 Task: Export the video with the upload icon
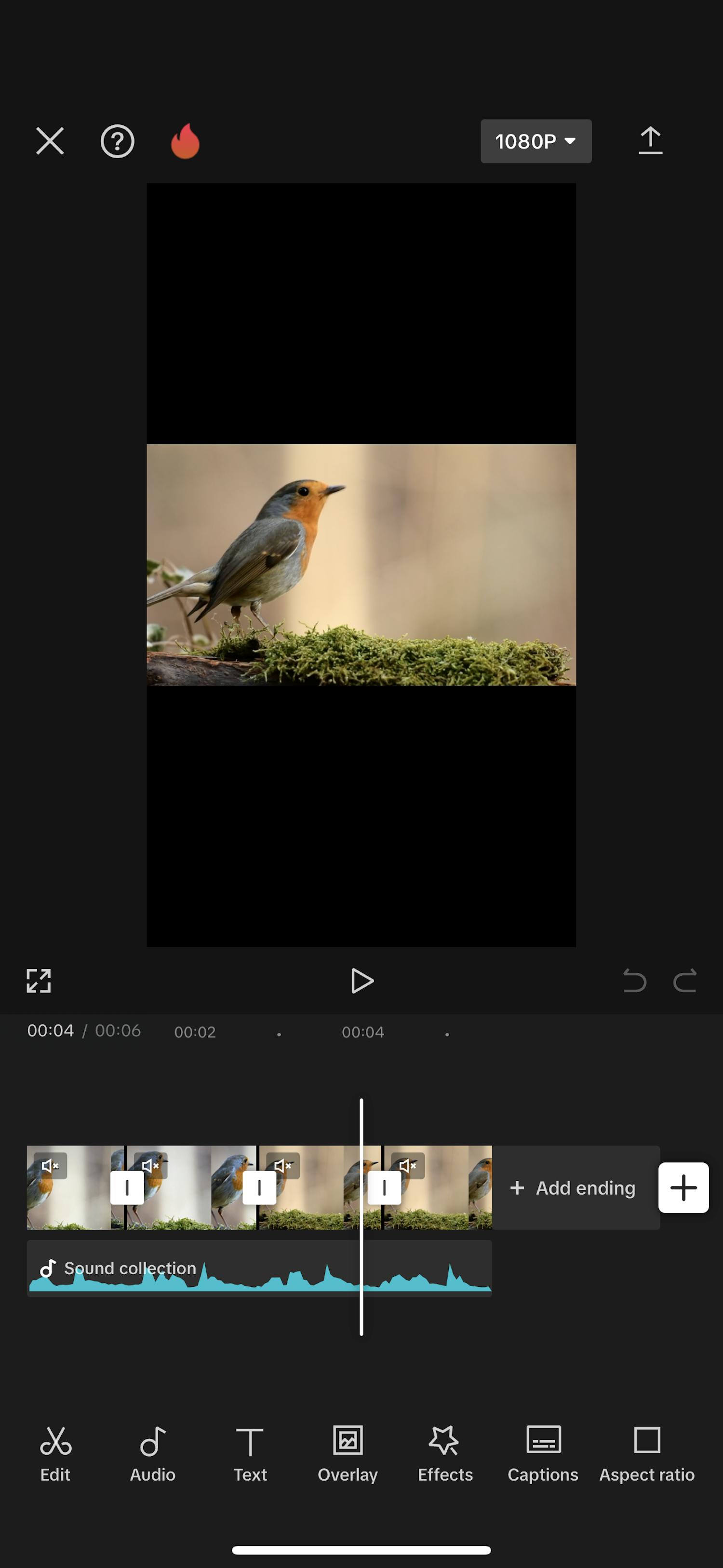coord(650,141)
